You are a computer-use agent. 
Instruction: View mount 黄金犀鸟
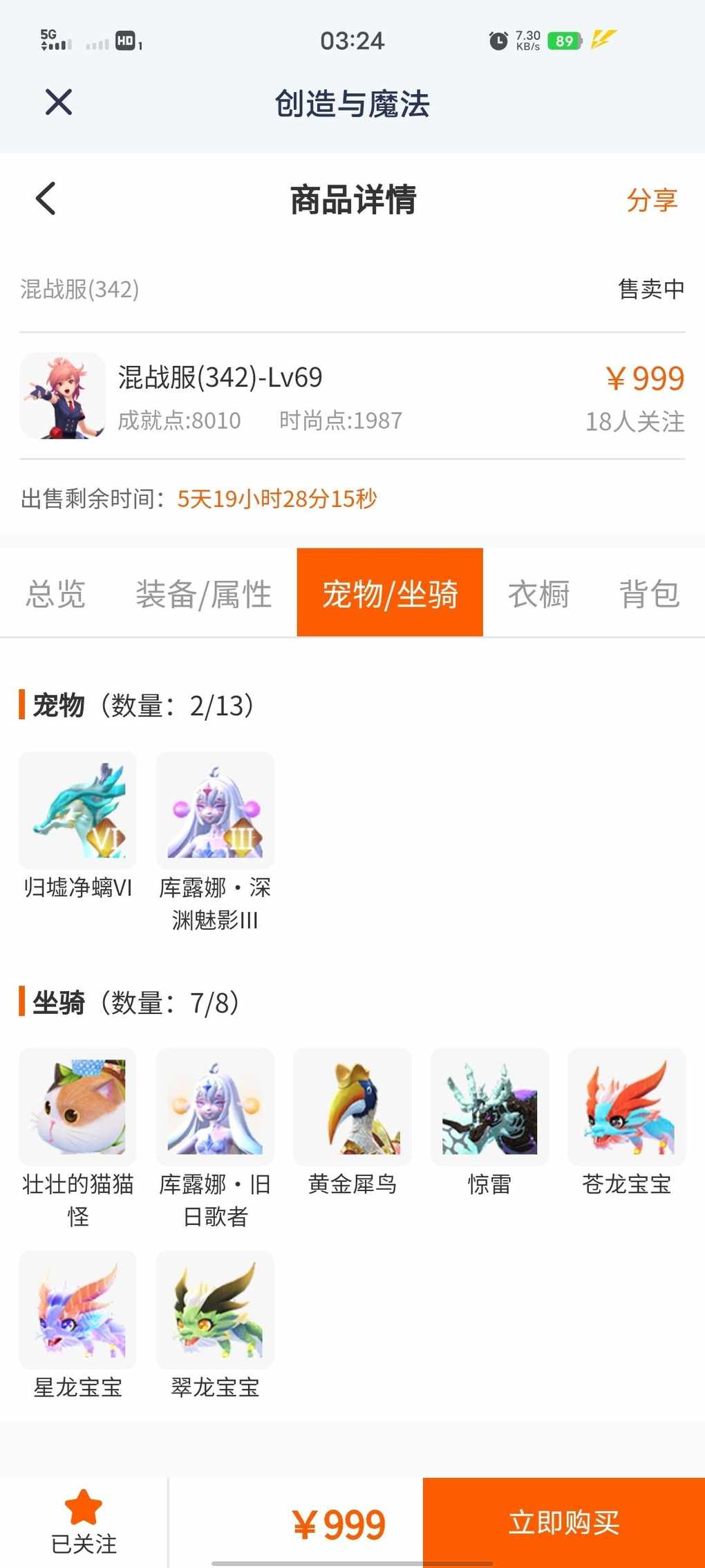pyautogui.click(x=352, y=1107)
